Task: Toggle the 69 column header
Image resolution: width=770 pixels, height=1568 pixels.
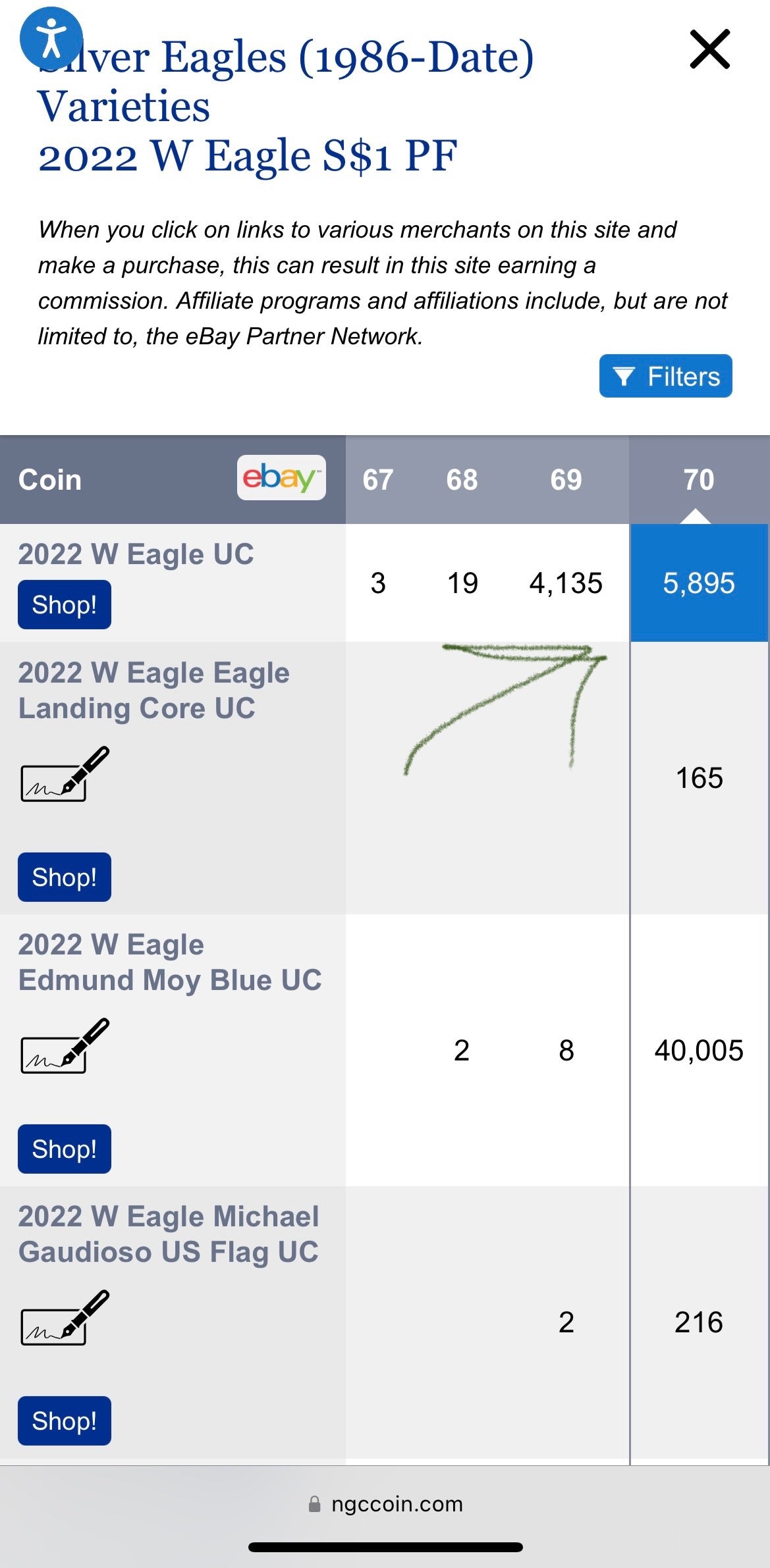Action: [x=566, y=480]
